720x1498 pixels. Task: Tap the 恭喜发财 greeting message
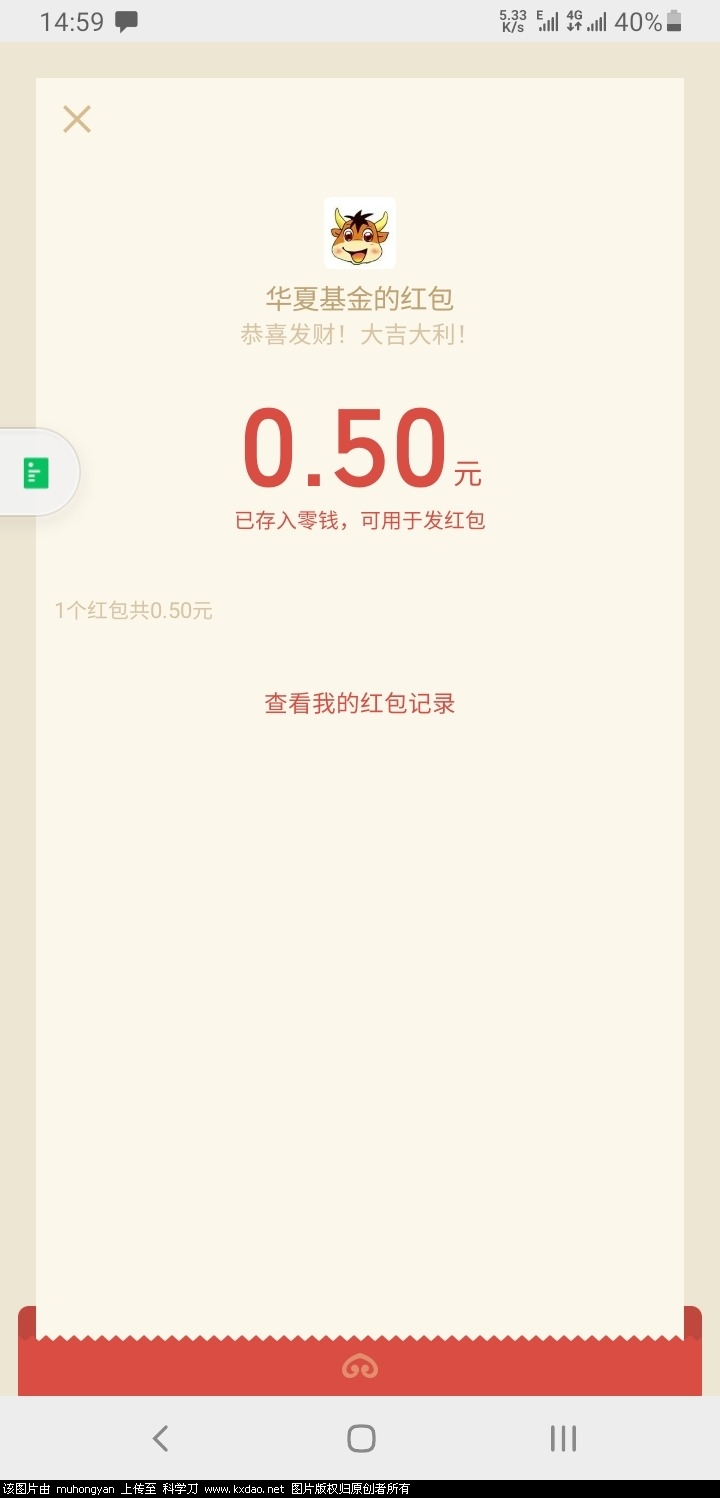pyautogui.click(x=358, y=334)
